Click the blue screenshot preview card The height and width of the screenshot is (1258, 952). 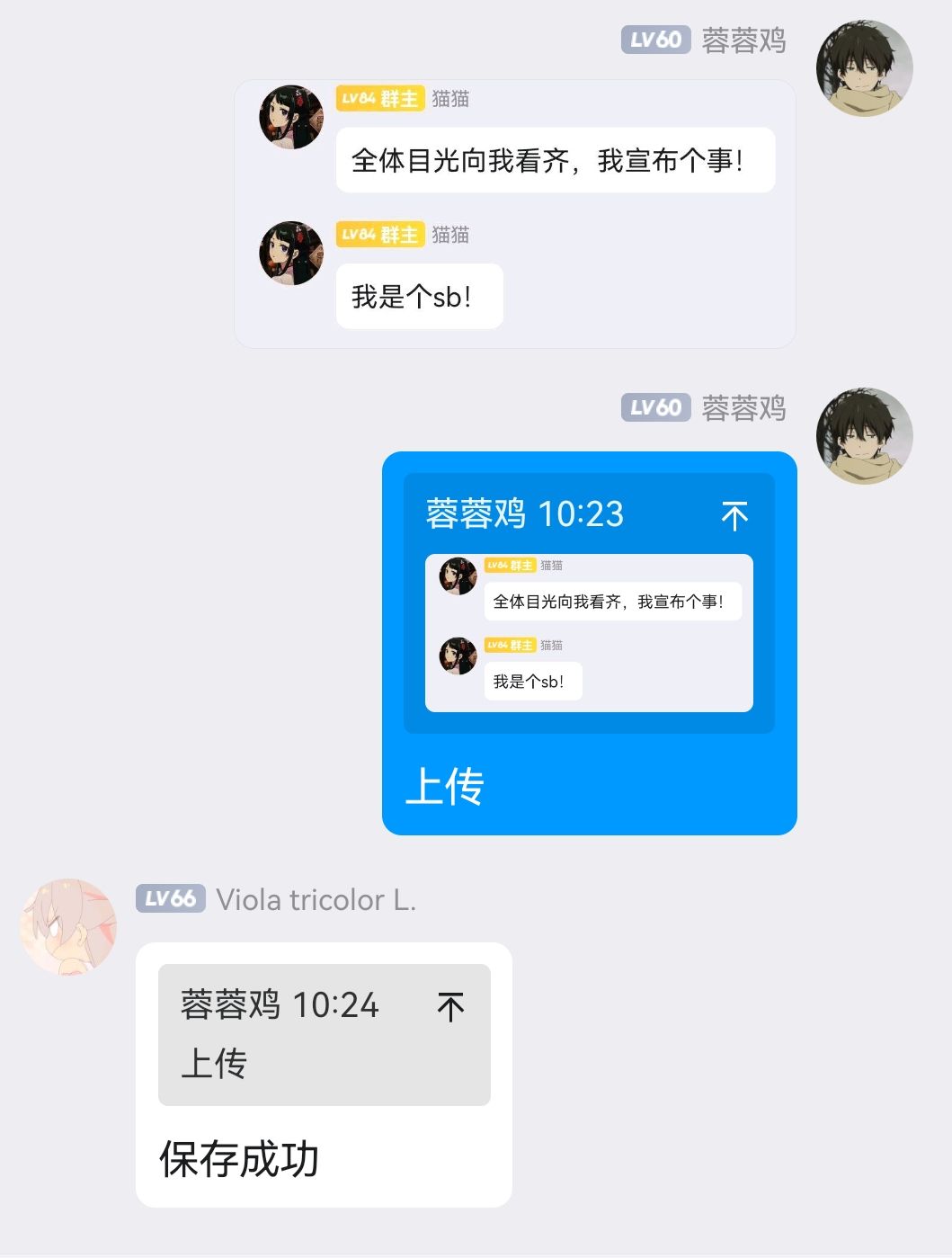coord(589,643)
